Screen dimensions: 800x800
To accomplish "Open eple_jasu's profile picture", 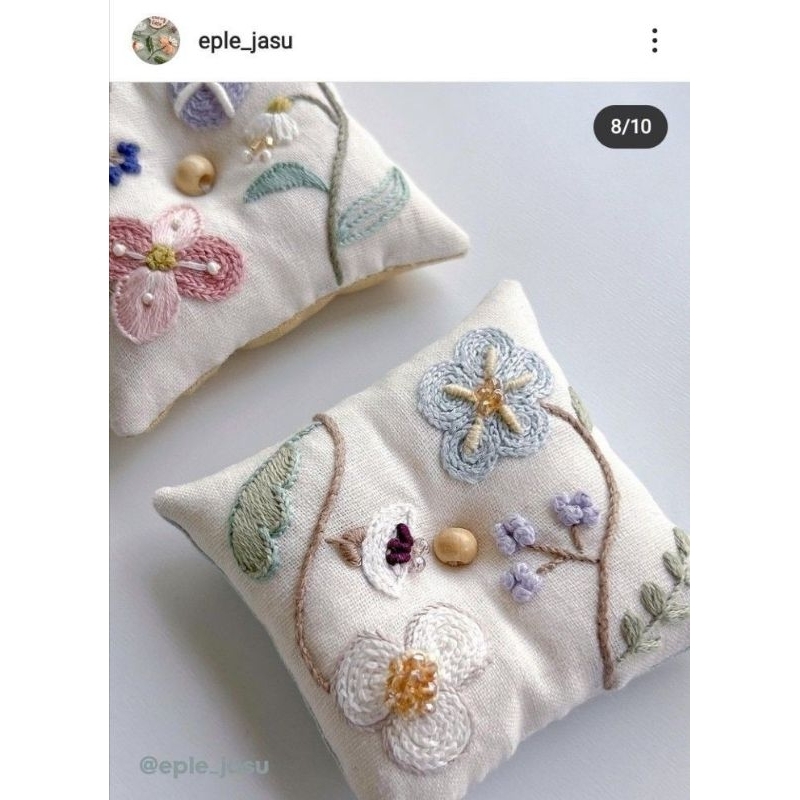I will pos(156,40).
